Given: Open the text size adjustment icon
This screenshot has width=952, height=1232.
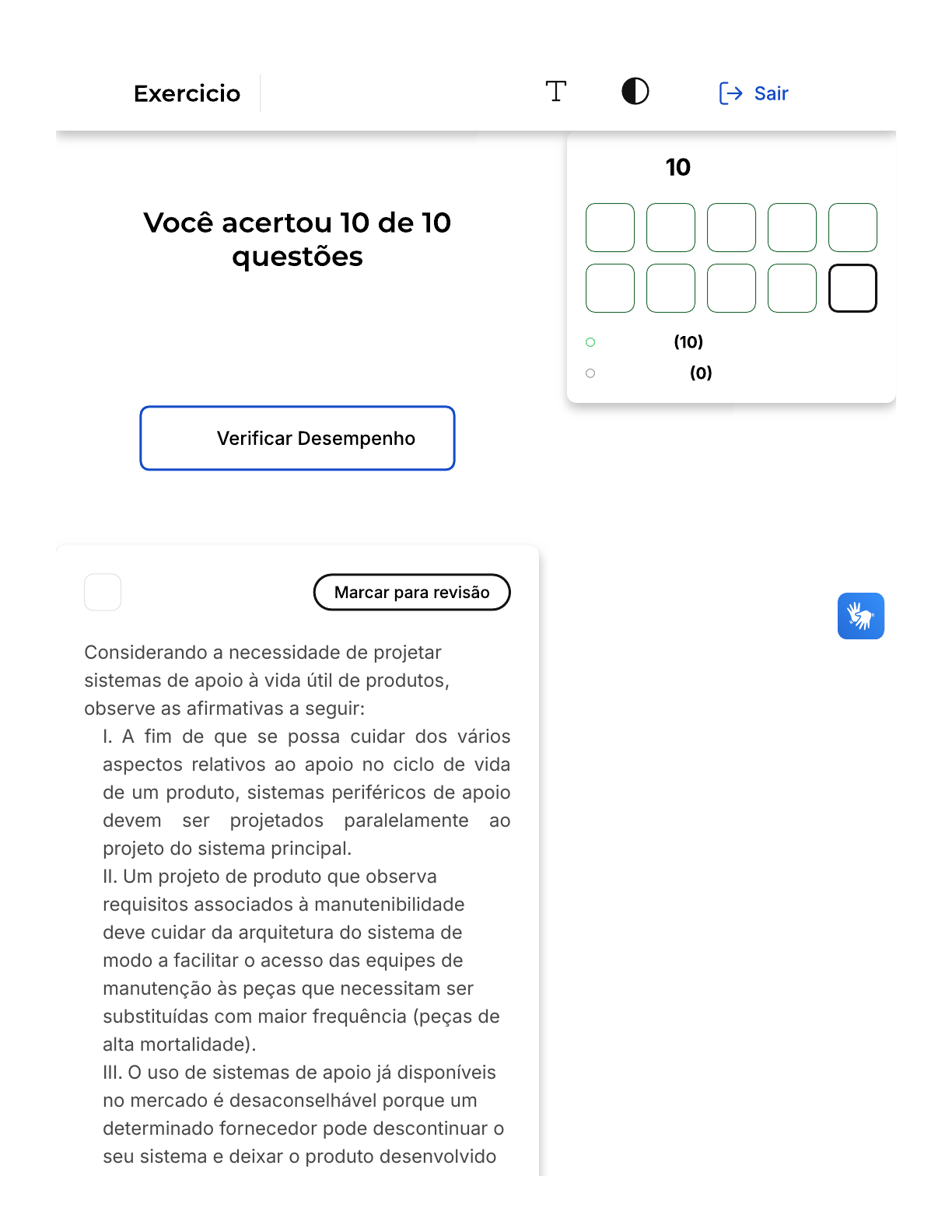Looking at the screenshot, I should pyautogui.click(x=555, y=92).
